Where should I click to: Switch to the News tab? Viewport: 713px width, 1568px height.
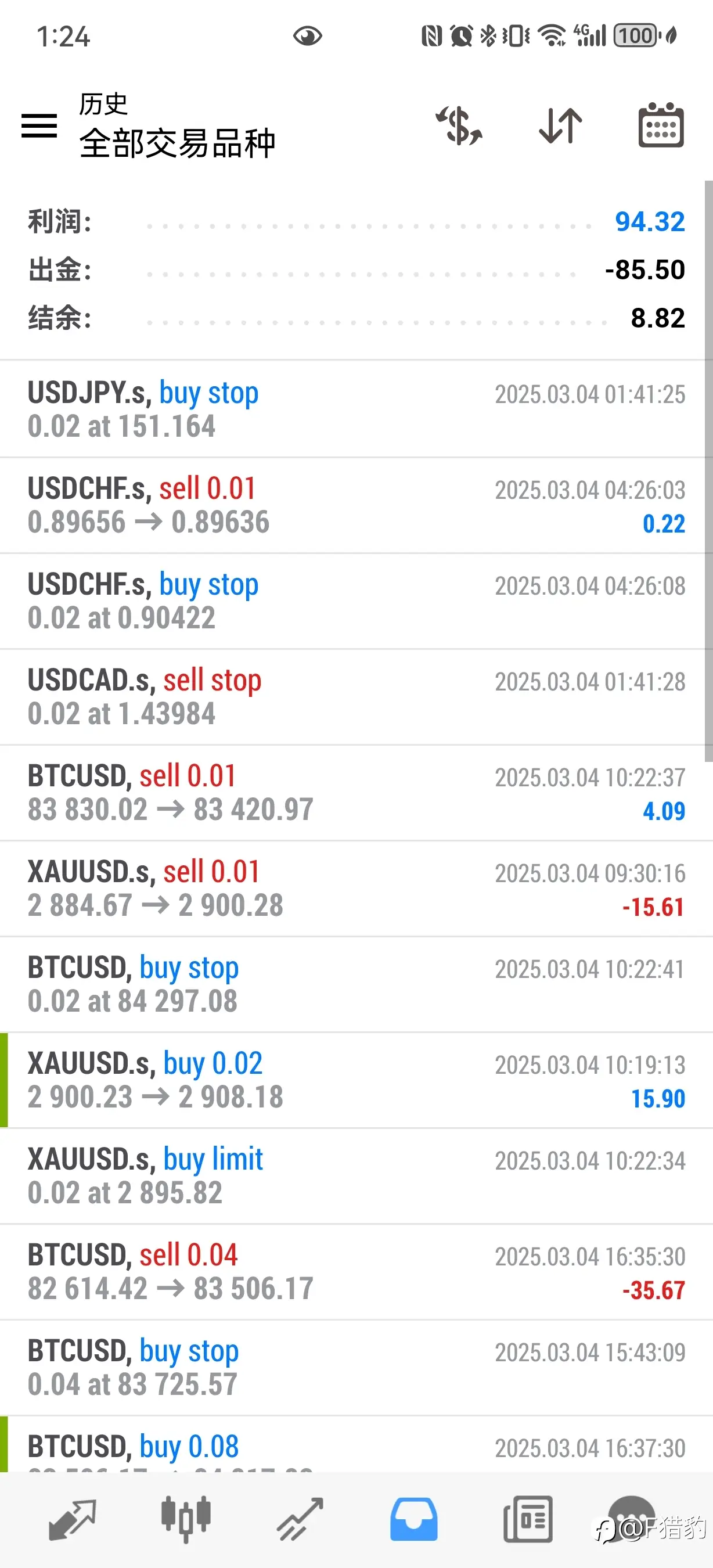click(x=528, y=1519)
